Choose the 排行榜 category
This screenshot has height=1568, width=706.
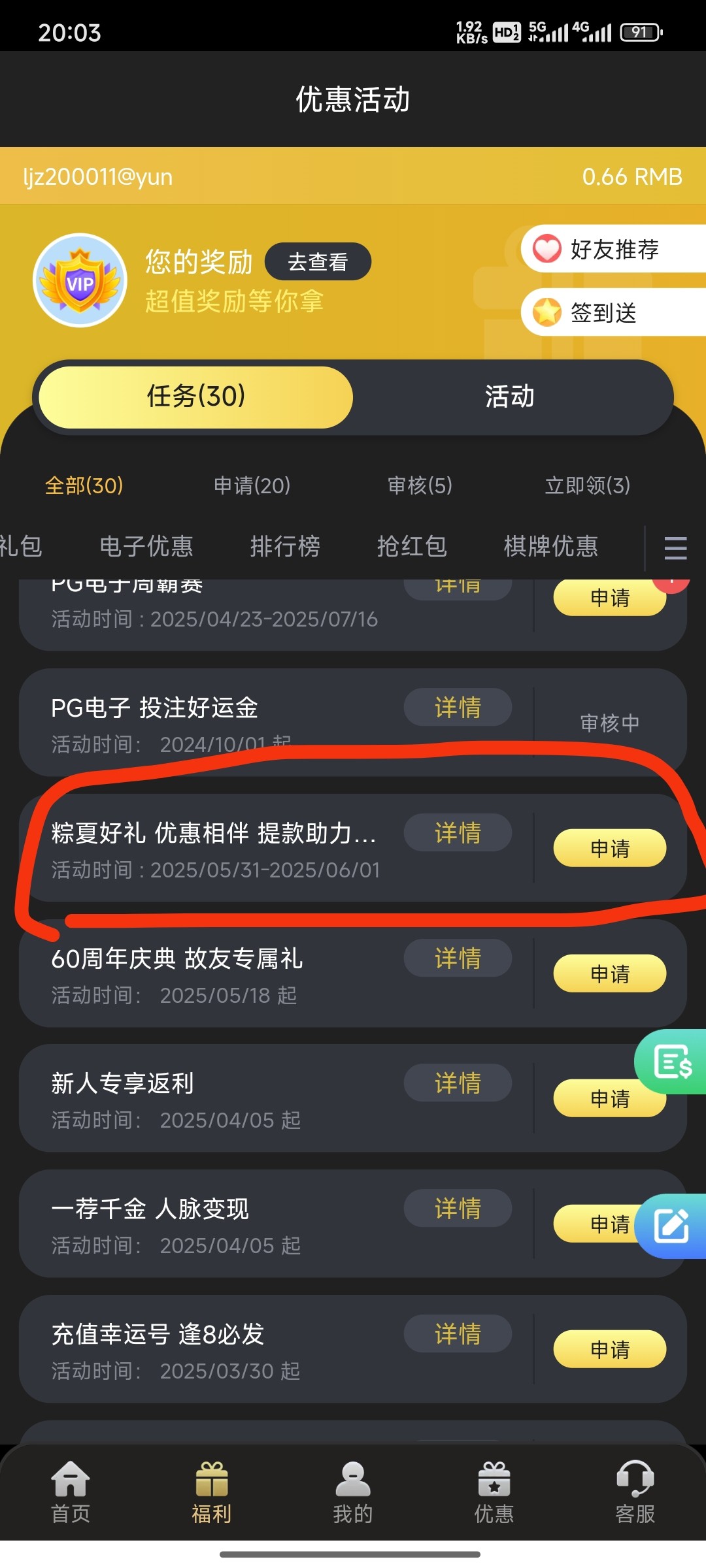[x=285, y=546]
